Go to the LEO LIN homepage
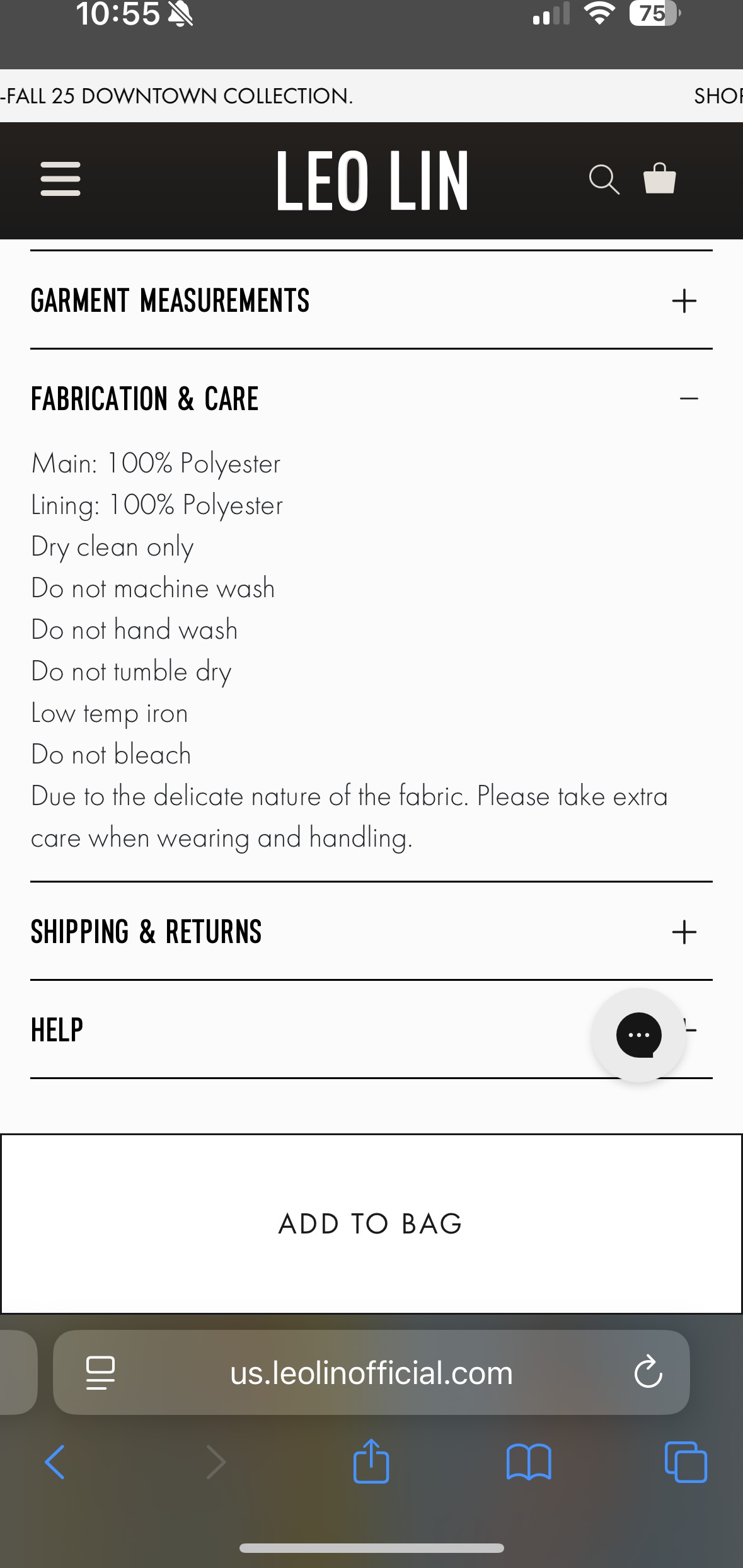The height and width of the screenshot is (1568, 743). click(372, 180)
